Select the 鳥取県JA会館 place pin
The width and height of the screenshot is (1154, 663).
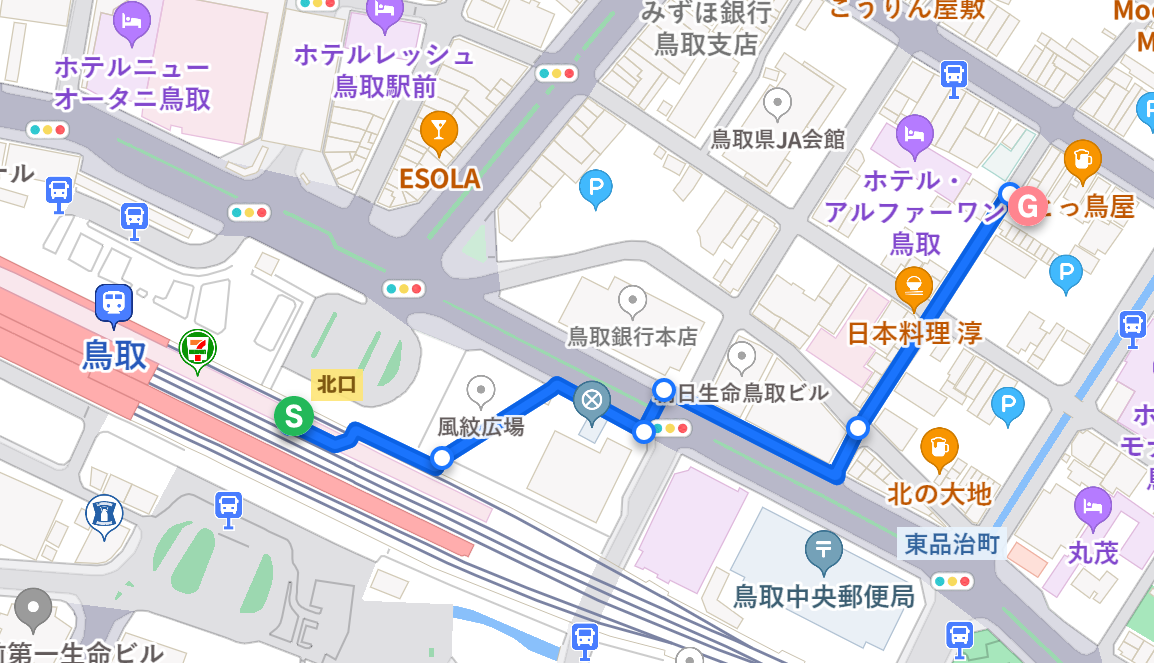(778, 103)
